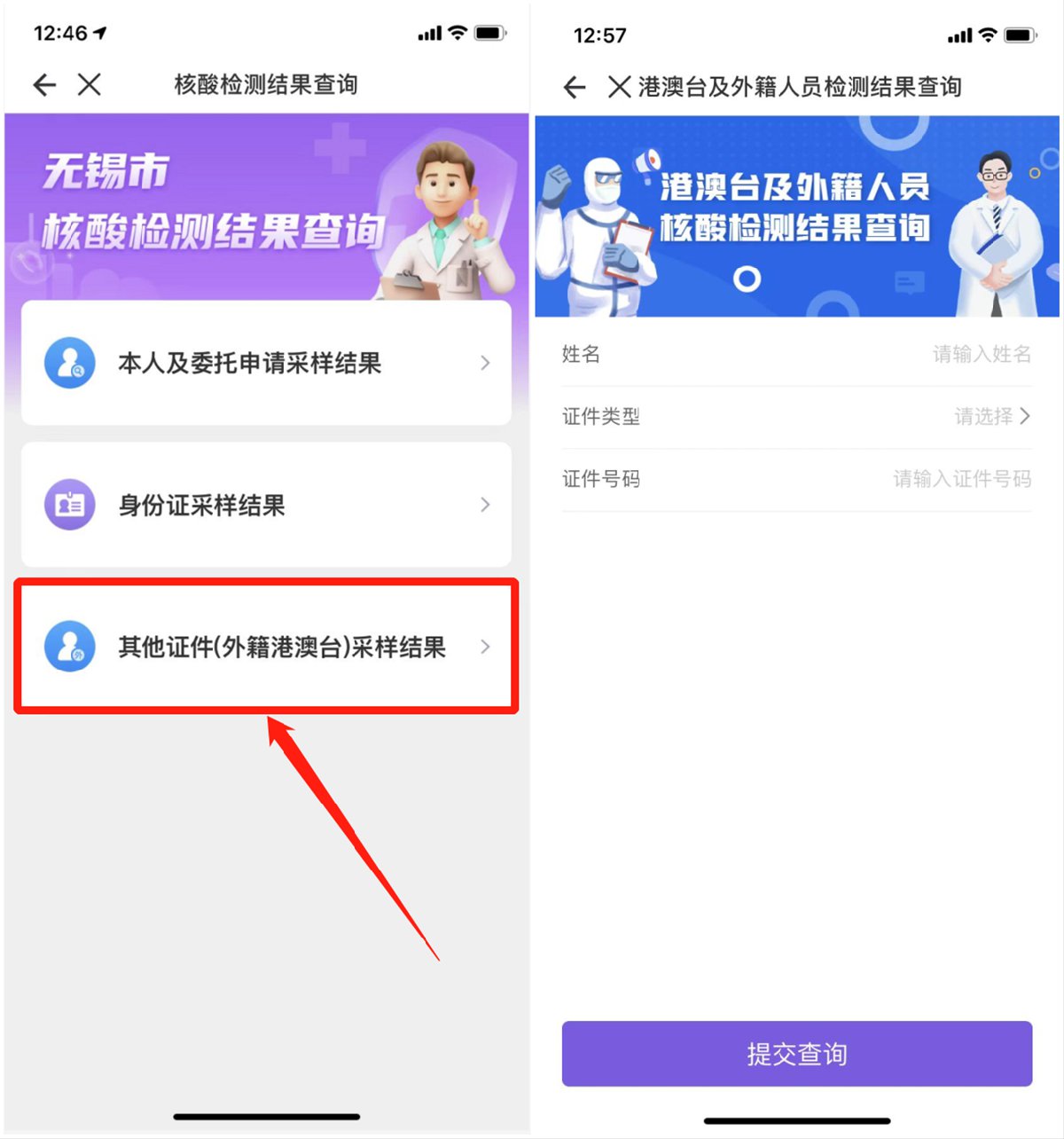
Task: Open 其他证件(外籍港澳台)采样结果
Action: point(266,647)
